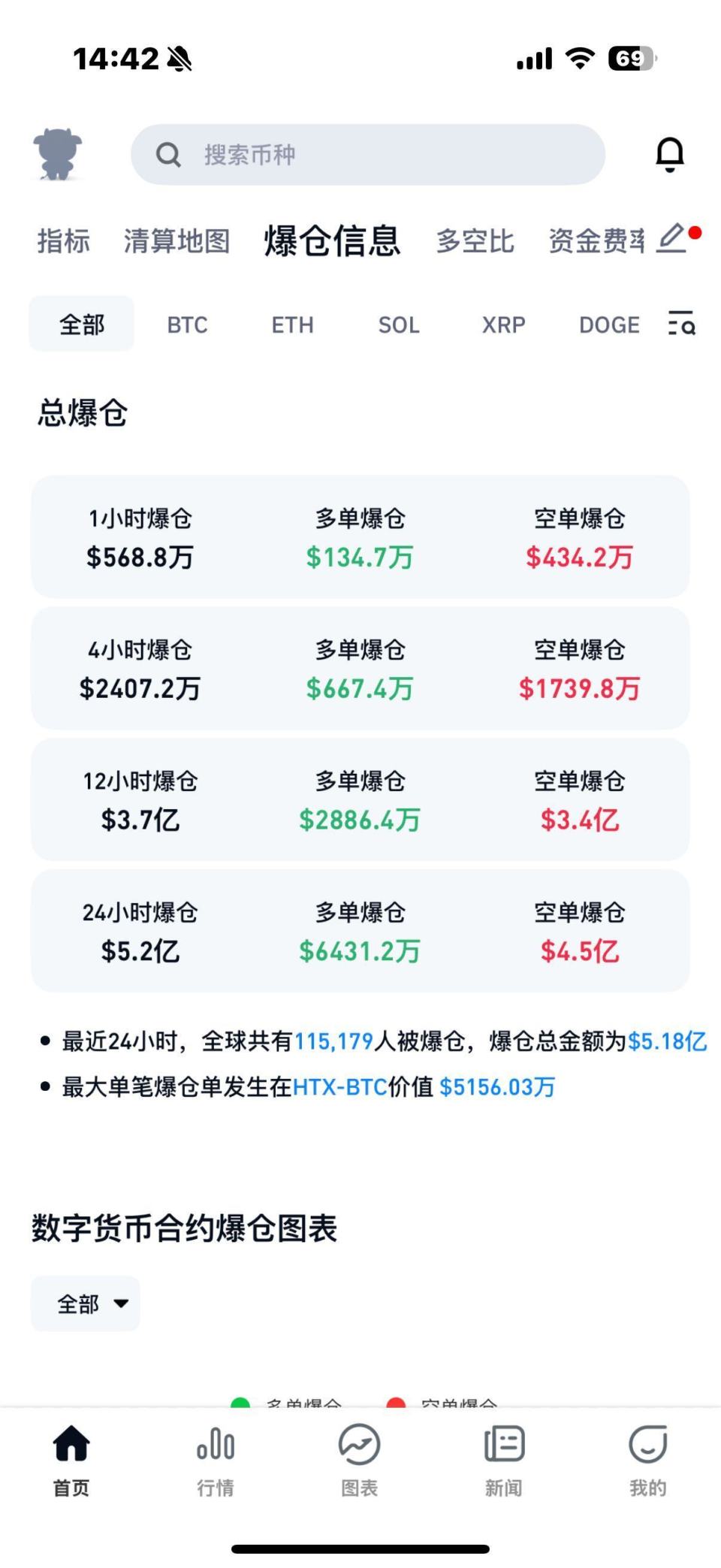Viewport: 721px width, 1568px height.
Task: Tap the coin search filter icon beside DOGE
Action: [x=680, y=324]
